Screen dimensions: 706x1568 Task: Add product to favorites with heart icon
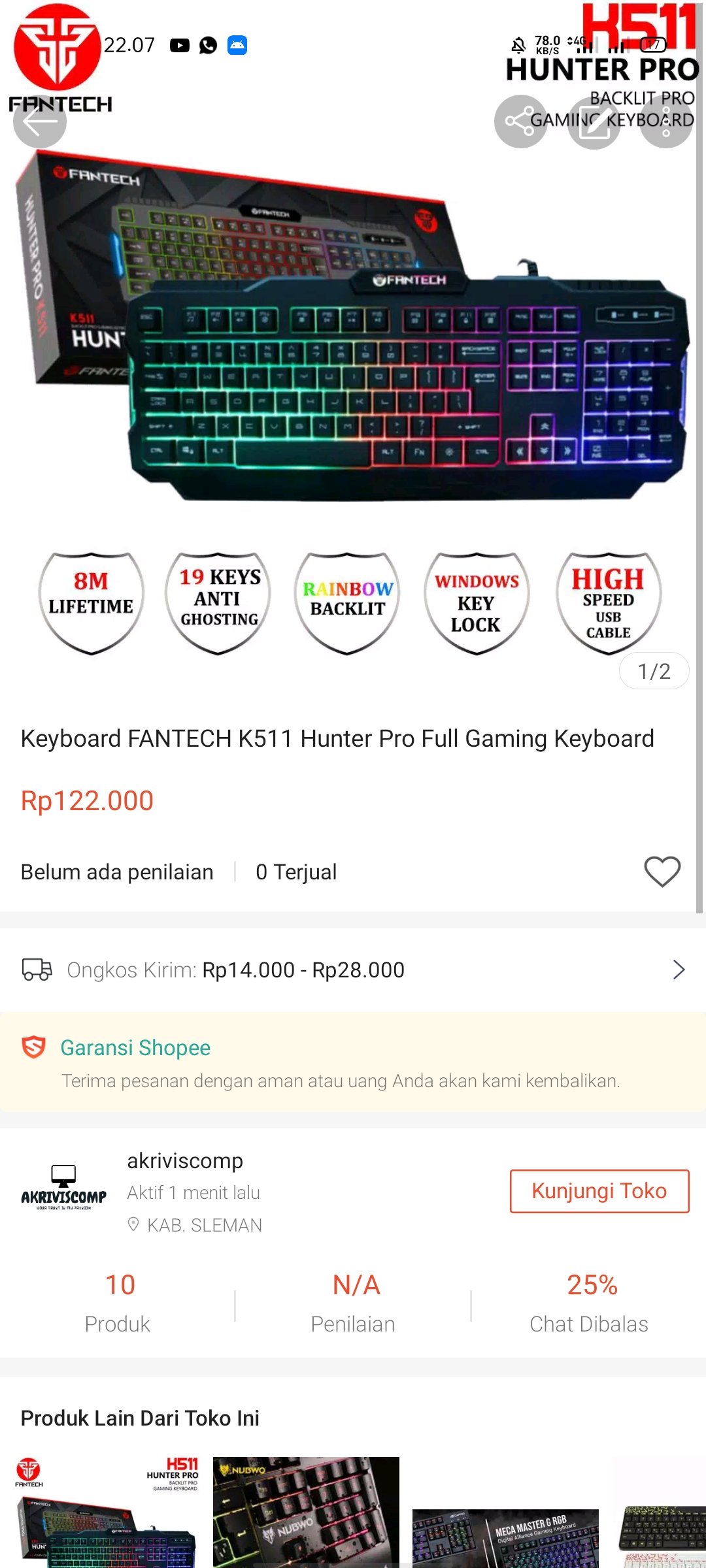click(662, 872)
